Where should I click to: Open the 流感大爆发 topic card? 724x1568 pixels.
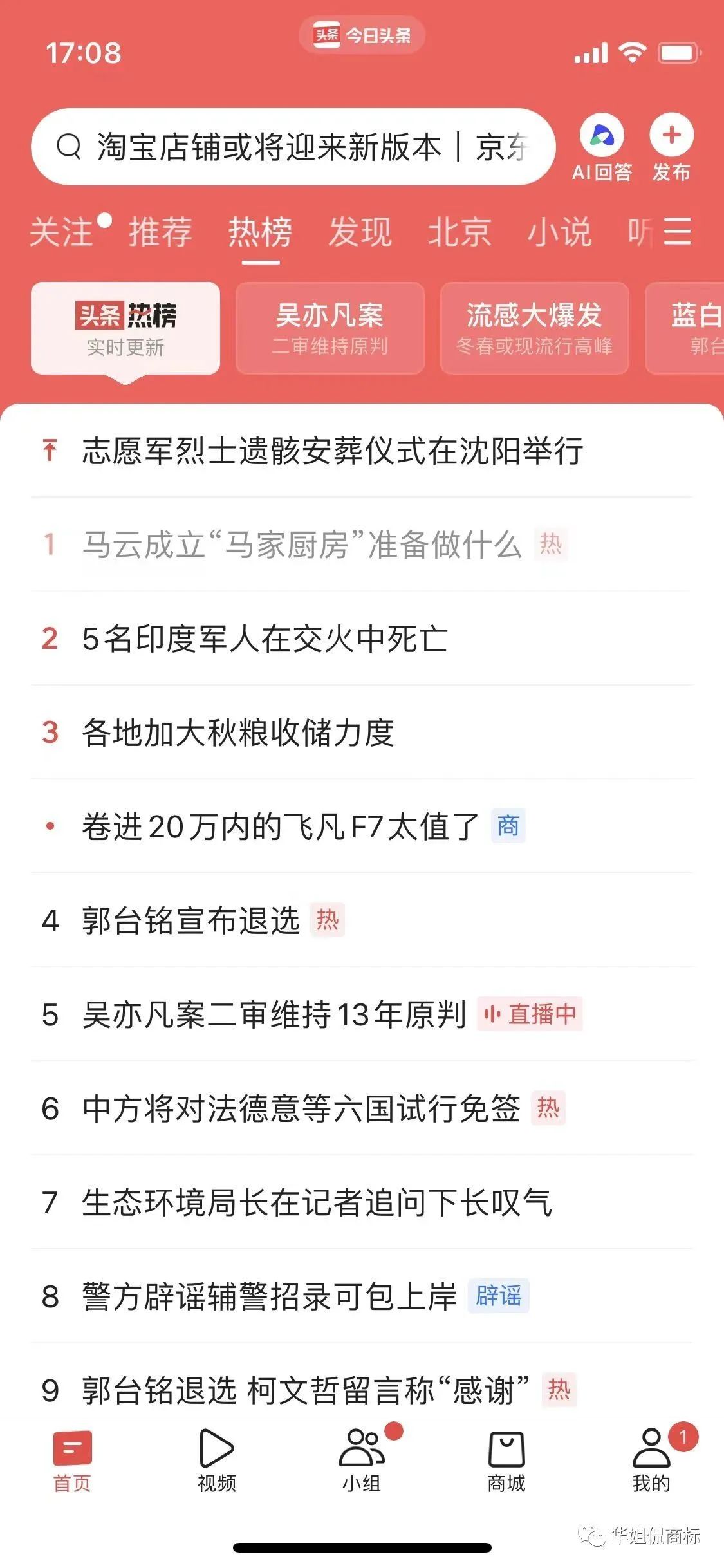click(534, 328)
